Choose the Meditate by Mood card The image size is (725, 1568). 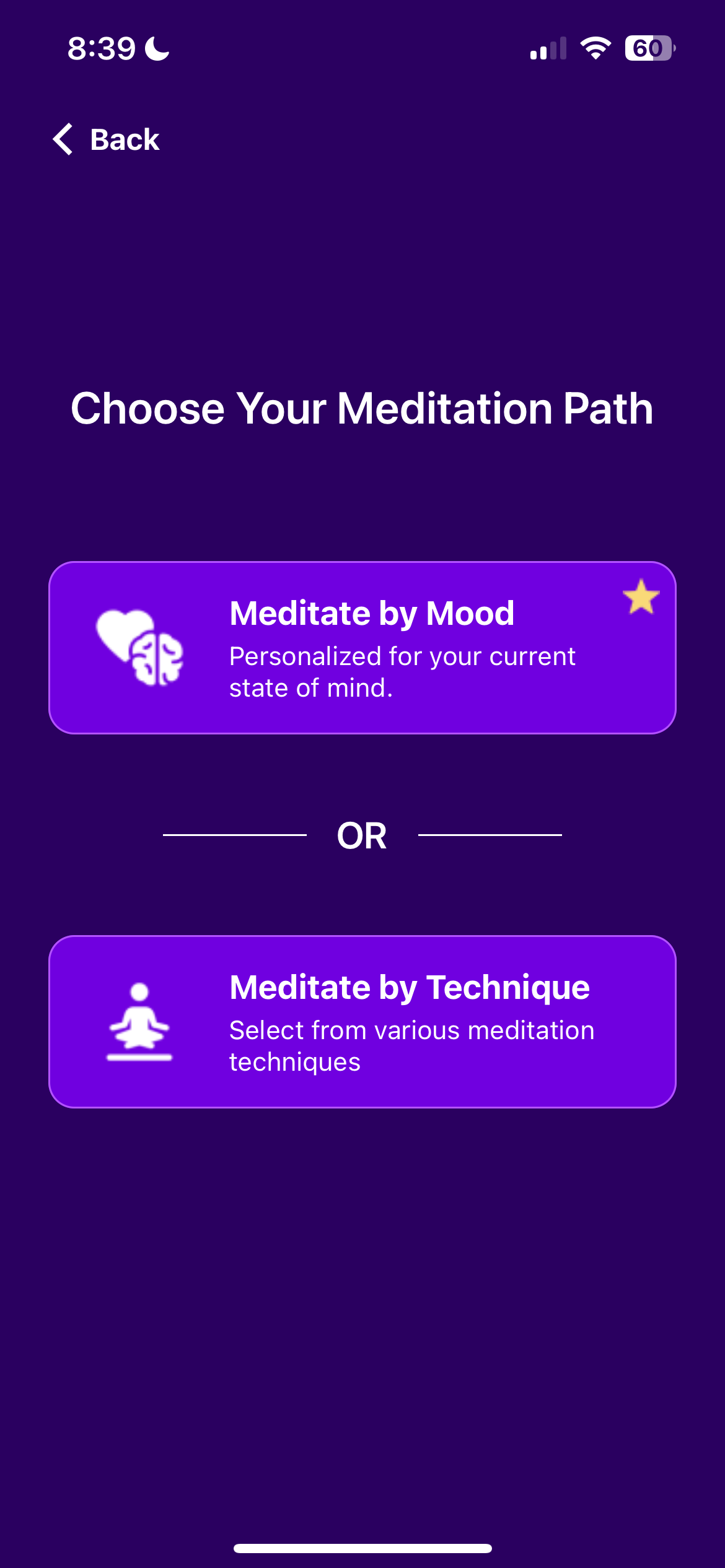pyautogui.click(x=362, y=648)
